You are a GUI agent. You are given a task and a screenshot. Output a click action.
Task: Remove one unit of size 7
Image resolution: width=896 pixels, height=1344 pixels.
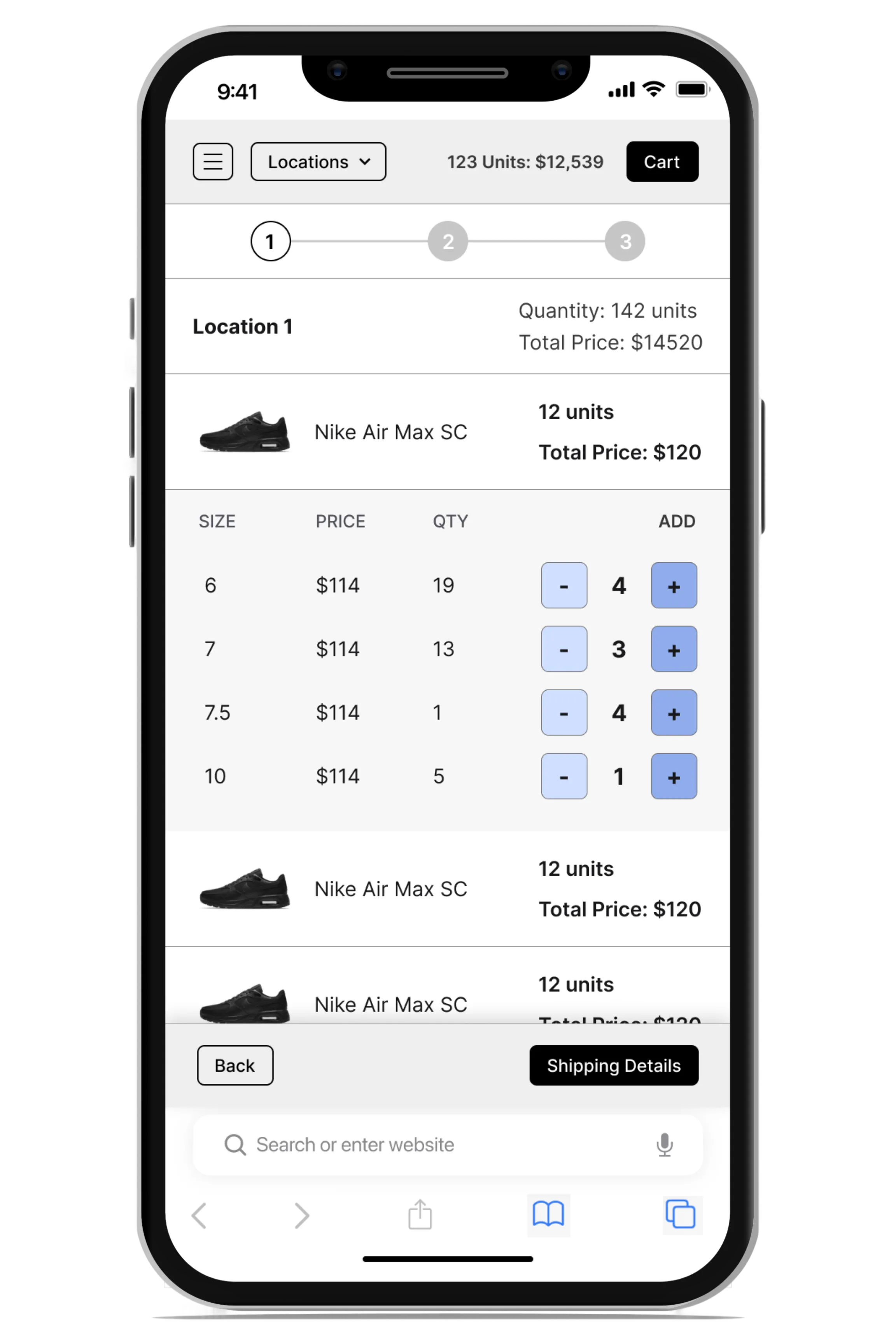[563, 649]
